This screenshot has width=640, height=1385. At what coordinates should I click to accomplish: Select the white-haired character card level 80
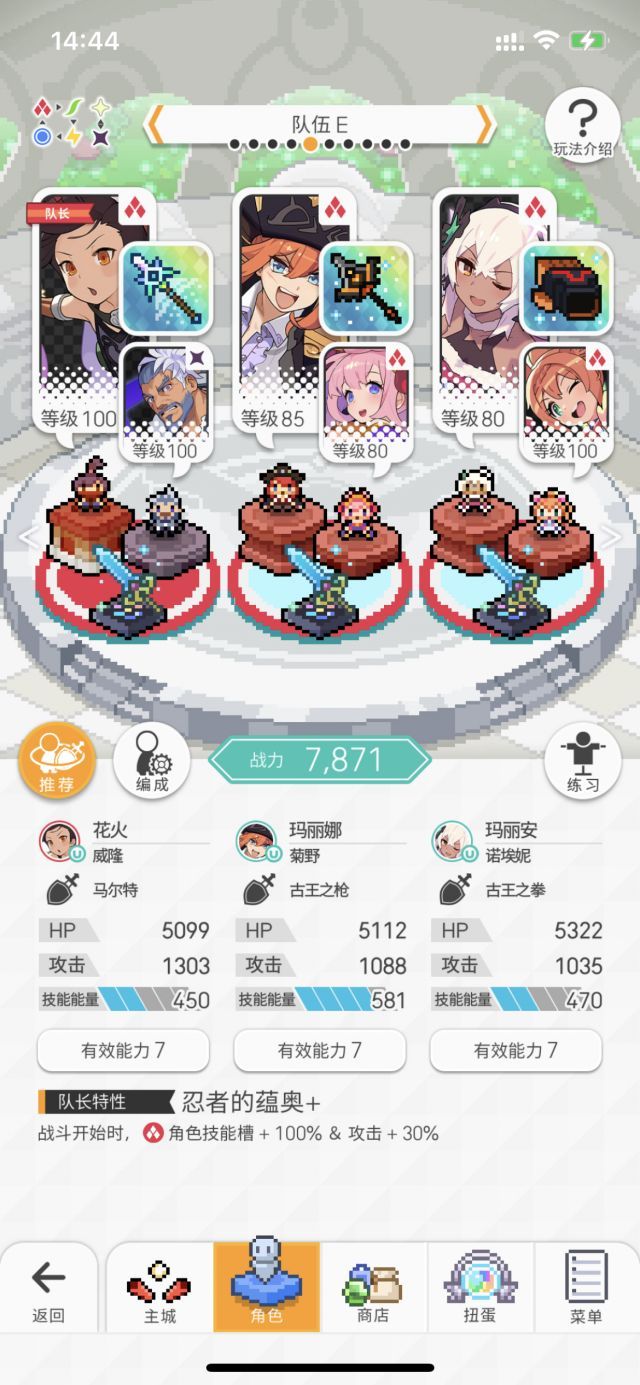[475, 300]
